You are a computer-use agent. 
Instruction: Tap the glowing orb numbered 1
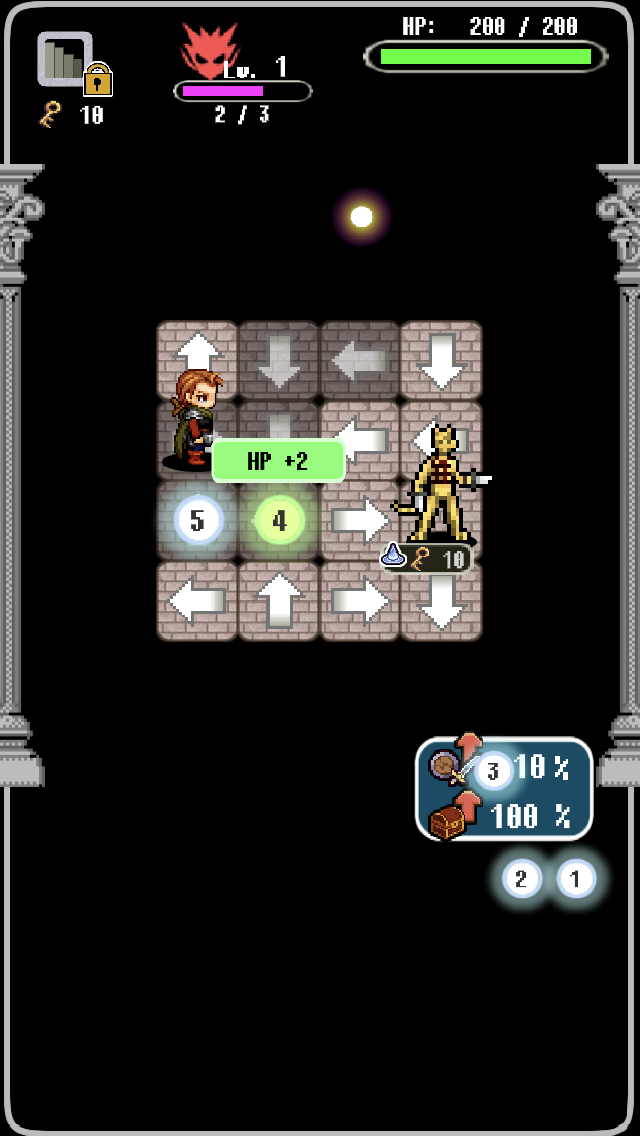(x=575, y=879)
